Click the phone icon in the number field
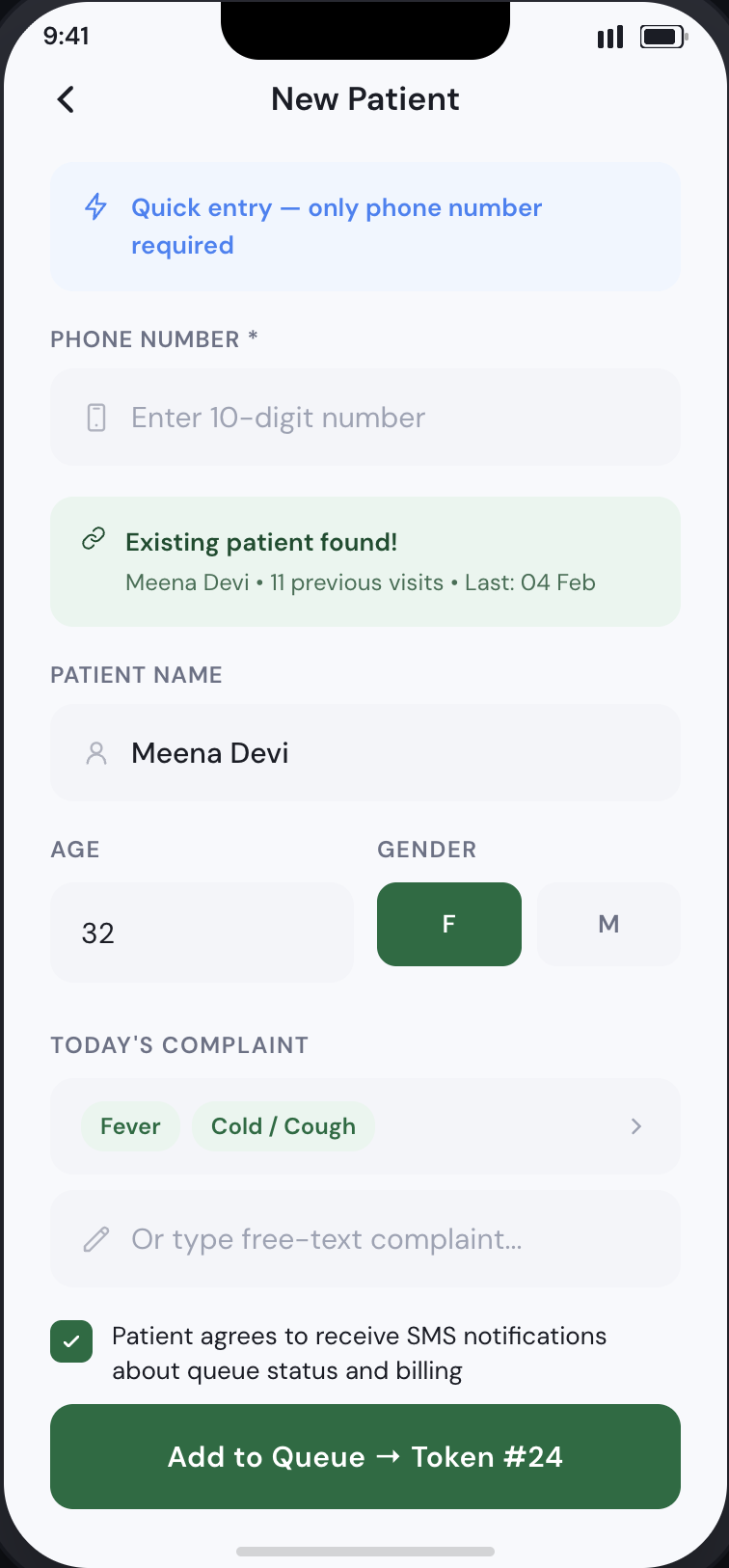The height and width of the screenshot is (1568, 729). [x=95, y=417]
